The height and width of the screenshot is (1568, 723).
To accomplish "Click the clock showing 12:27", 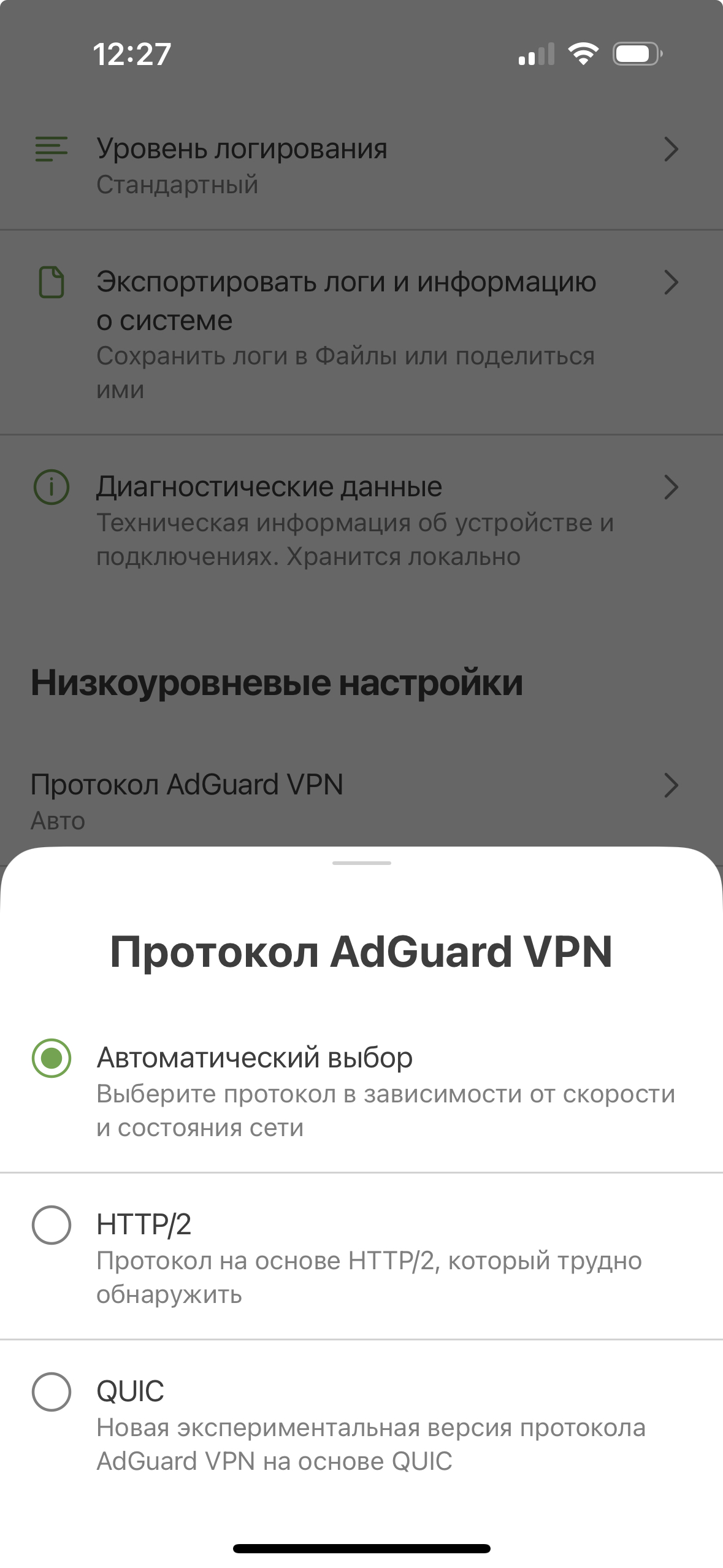I will [x=130, y=54].
